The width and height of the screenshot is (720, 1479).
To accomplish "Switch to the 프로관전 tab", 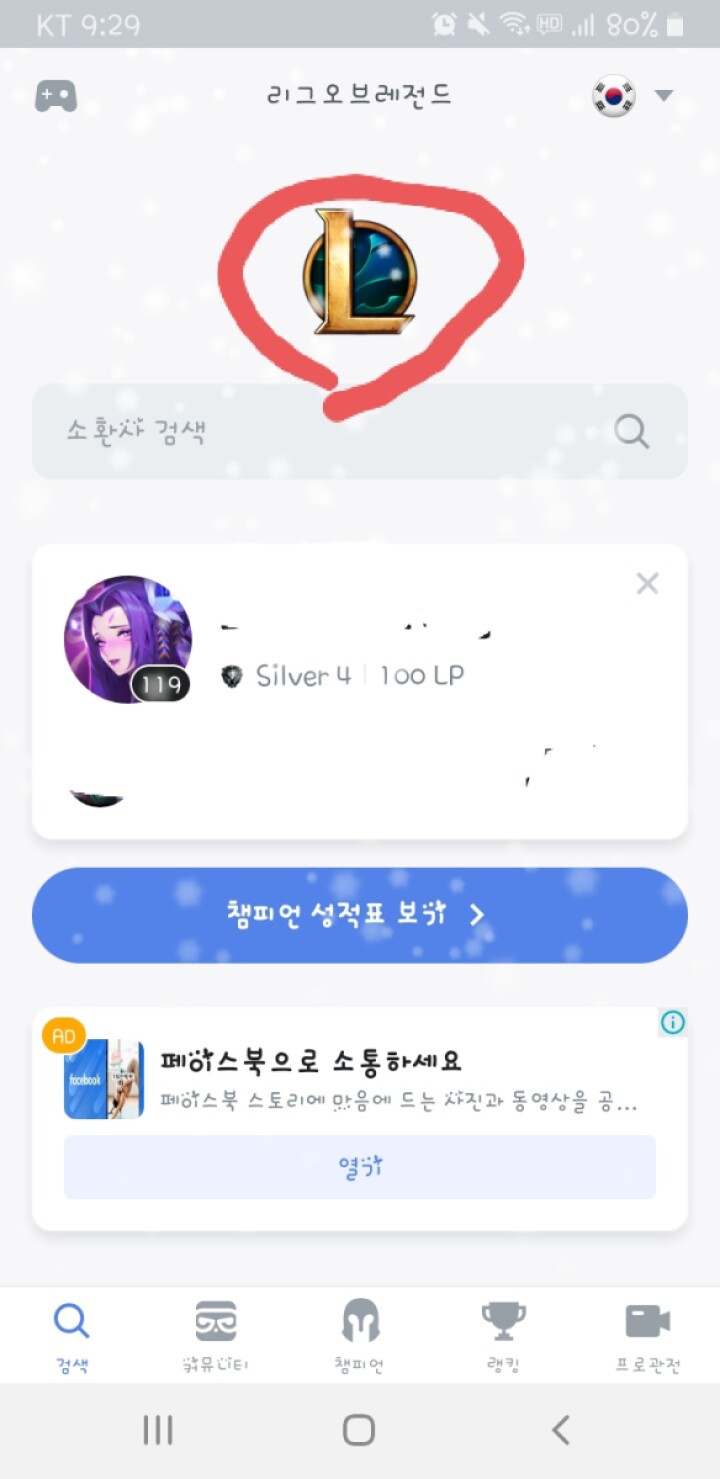I will coord(648,1337).
